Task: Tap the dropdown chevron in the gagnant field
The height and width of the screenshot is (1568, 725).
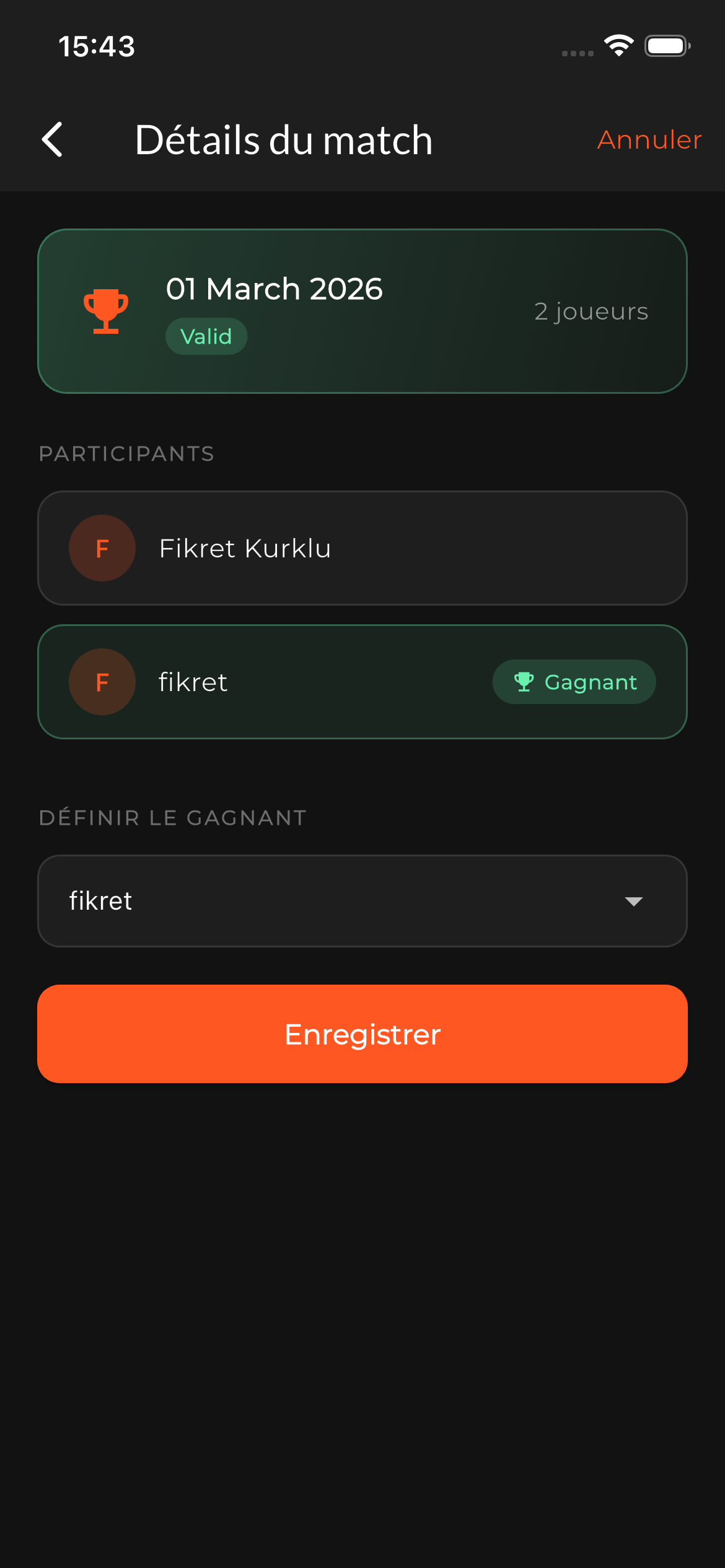Action: [x=633, y=901]
